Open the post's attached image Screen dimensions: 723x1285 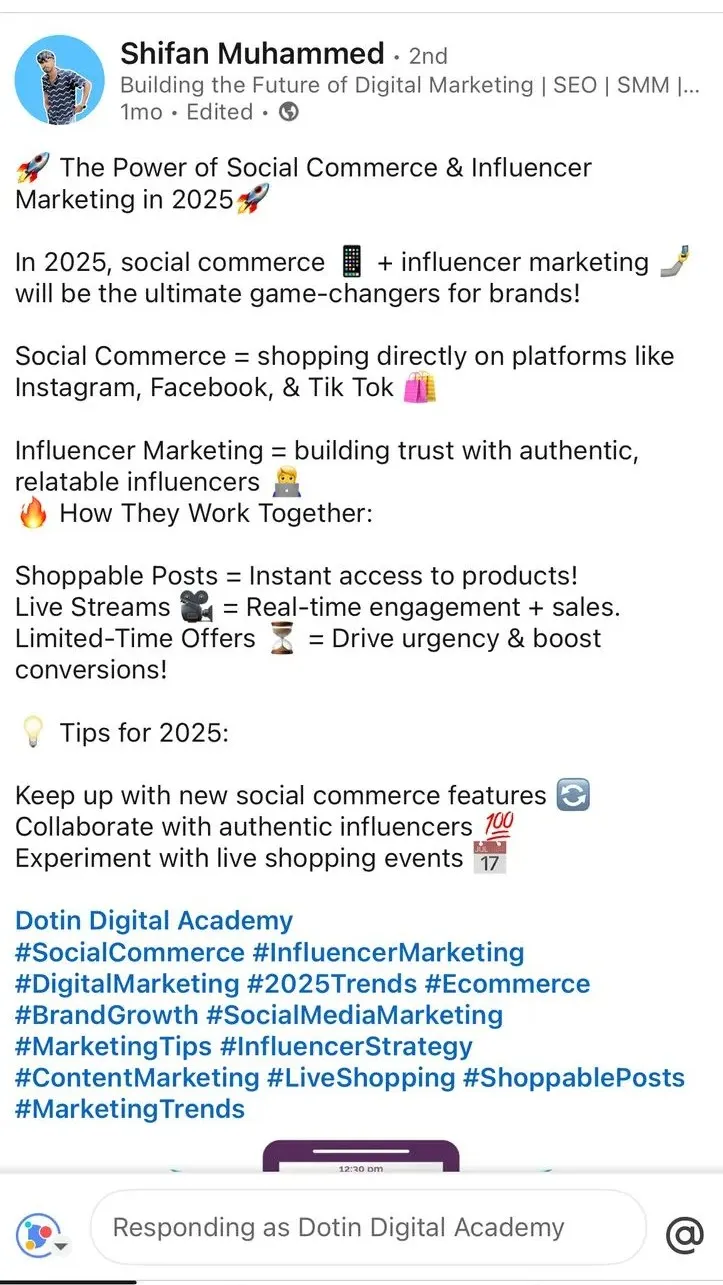pyautogui.click(x=360, y=1156)
